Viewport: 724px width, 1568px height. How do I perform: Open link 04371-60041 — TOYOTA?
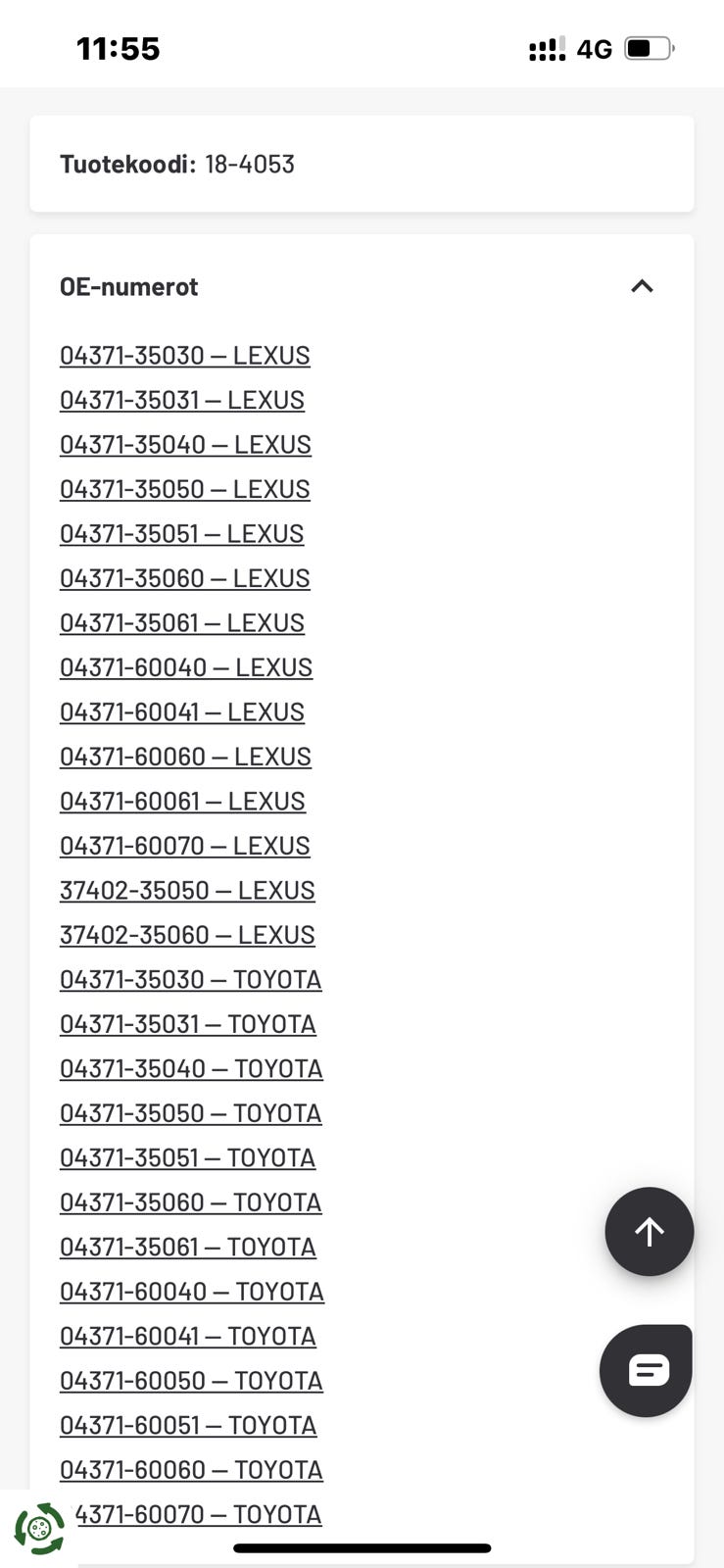click(x=187, y=1337)
